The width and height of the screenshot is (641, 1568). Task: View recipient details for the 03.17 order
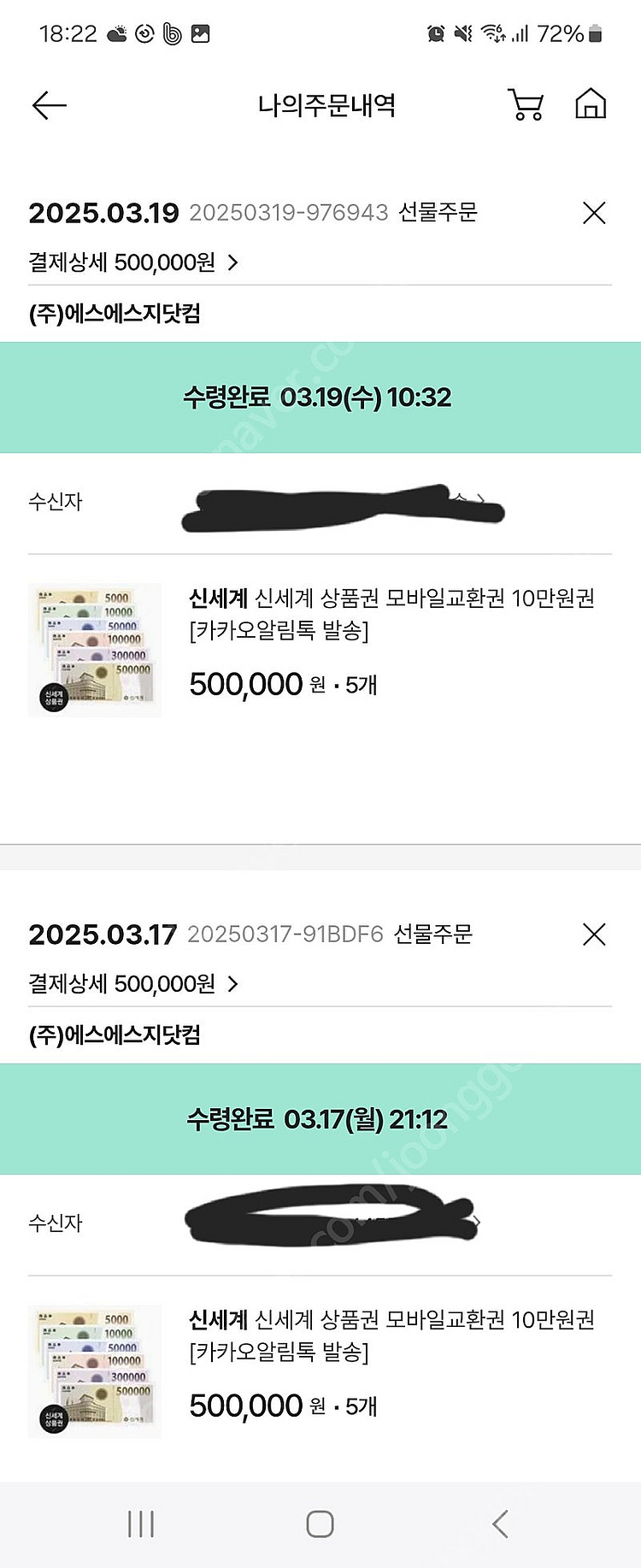pyautogui.click(x=476, y=1223)
